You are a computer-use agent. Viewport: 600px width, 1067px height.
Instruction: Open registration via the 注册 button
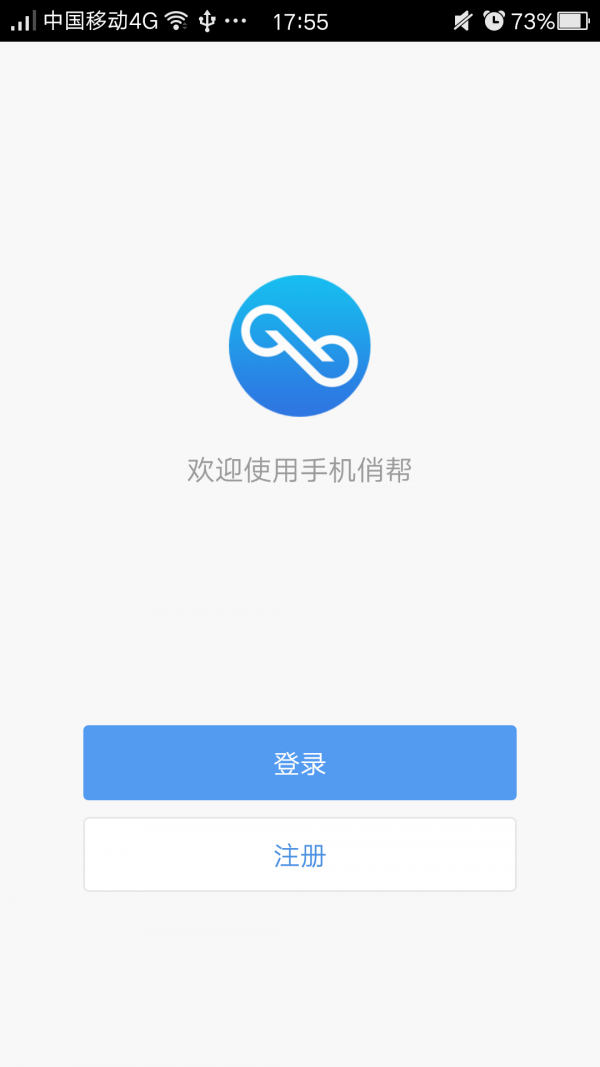tap(300, 855)
